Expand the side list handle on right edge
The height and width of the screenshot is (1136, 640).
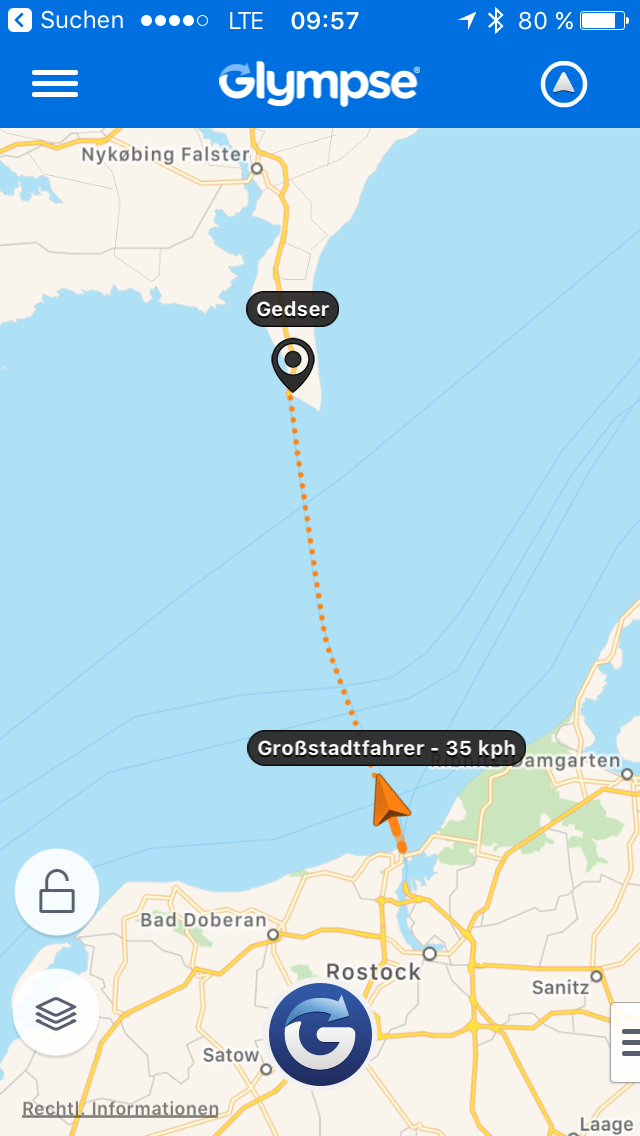tap(628, 1042)
